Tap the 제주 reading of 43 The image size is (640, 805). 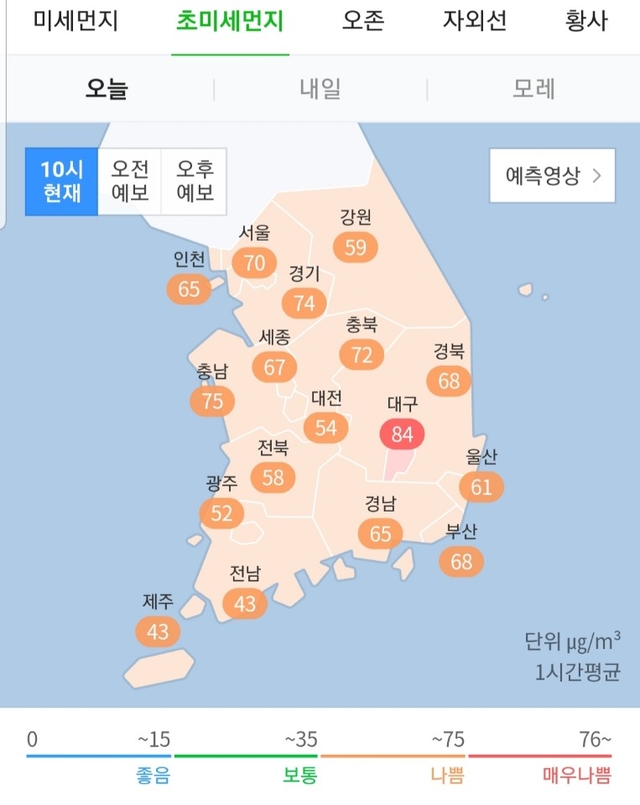point(158,632)
